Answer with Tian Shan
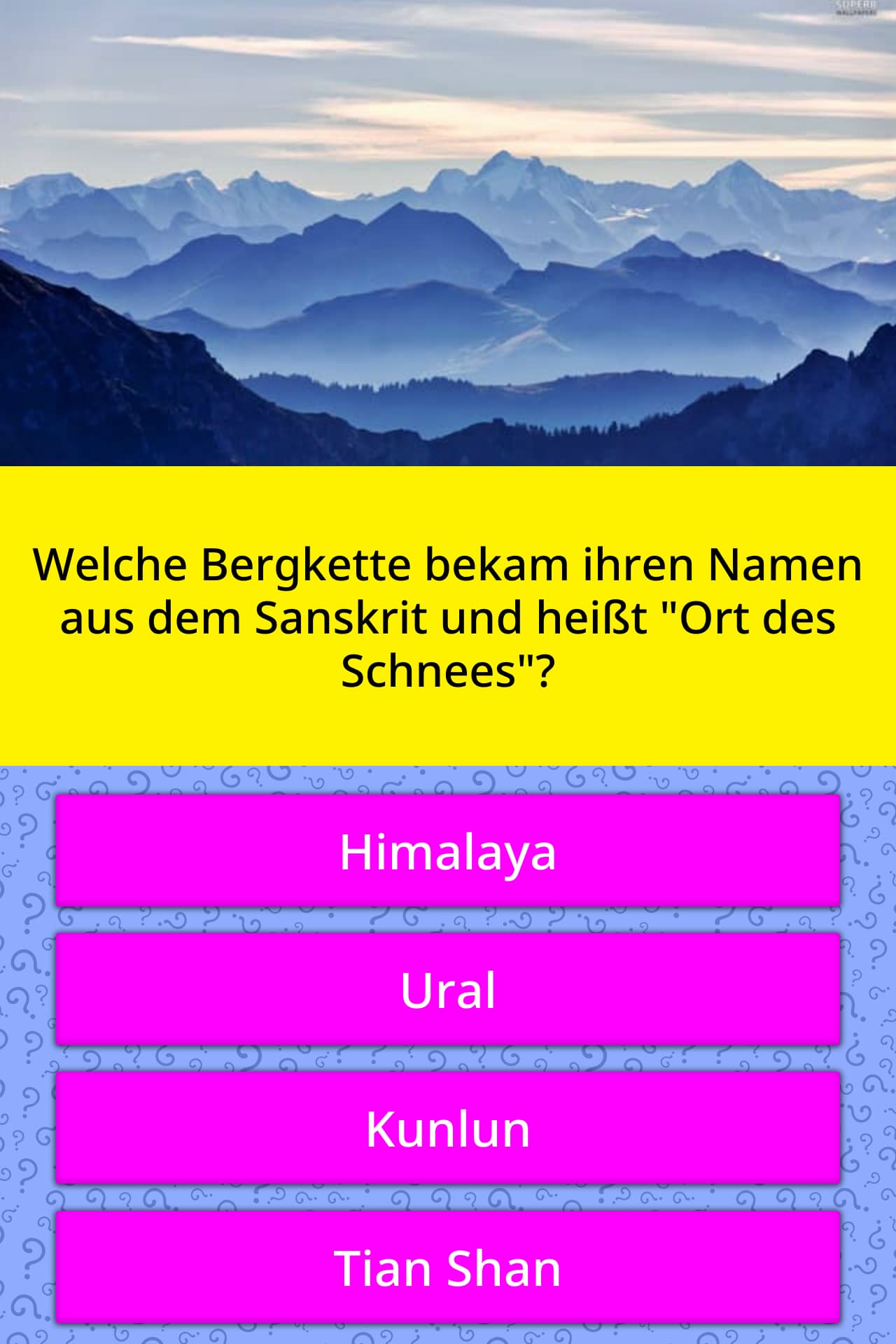Screen dimensions: 896x1344 448,1267
